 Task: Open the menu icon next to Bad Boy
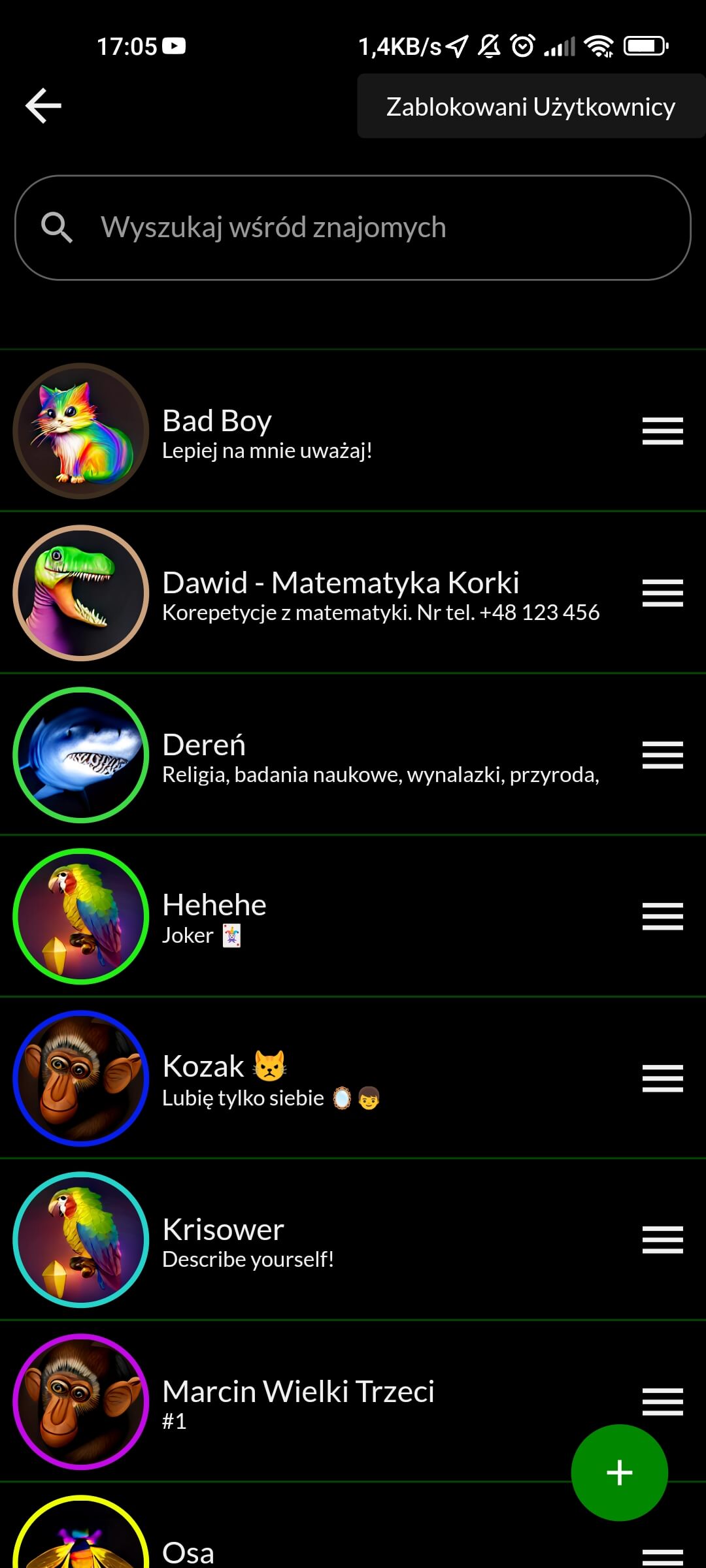(x=662, y=431)
